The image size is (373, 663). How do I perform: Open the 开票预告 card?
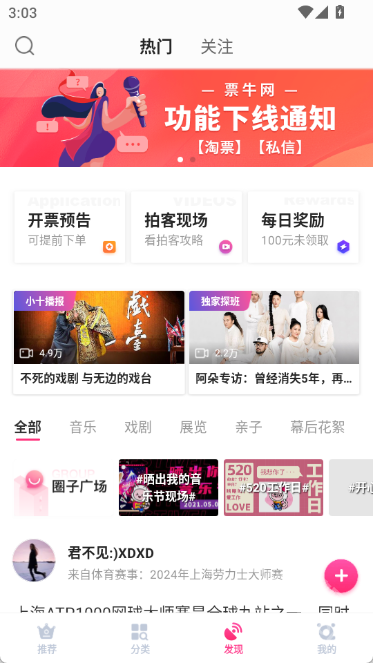(70, 227)
